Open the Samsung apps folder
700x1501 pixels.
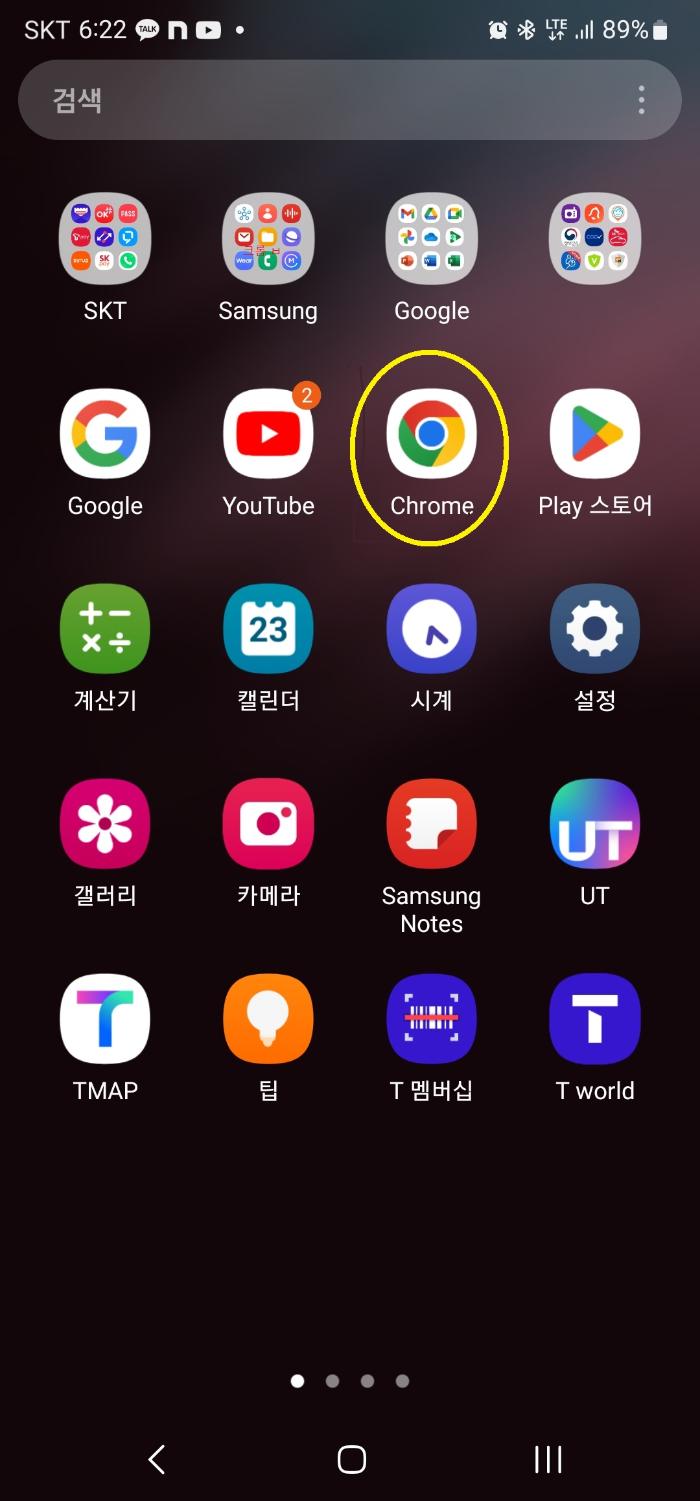(x=268, y=239)
